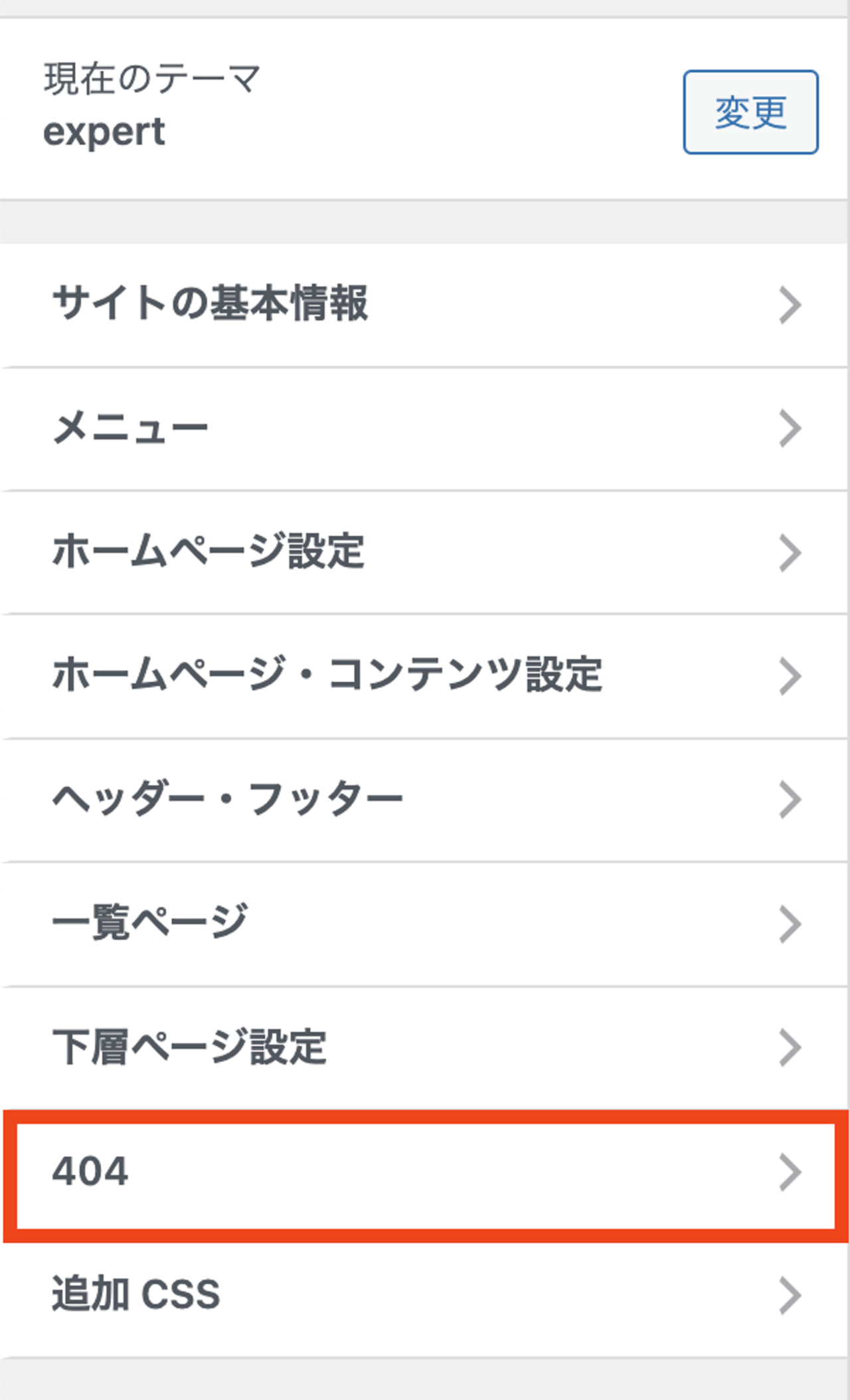Tap the 変更 button to change theme
850x1400 pixels.
click(750, 112)
